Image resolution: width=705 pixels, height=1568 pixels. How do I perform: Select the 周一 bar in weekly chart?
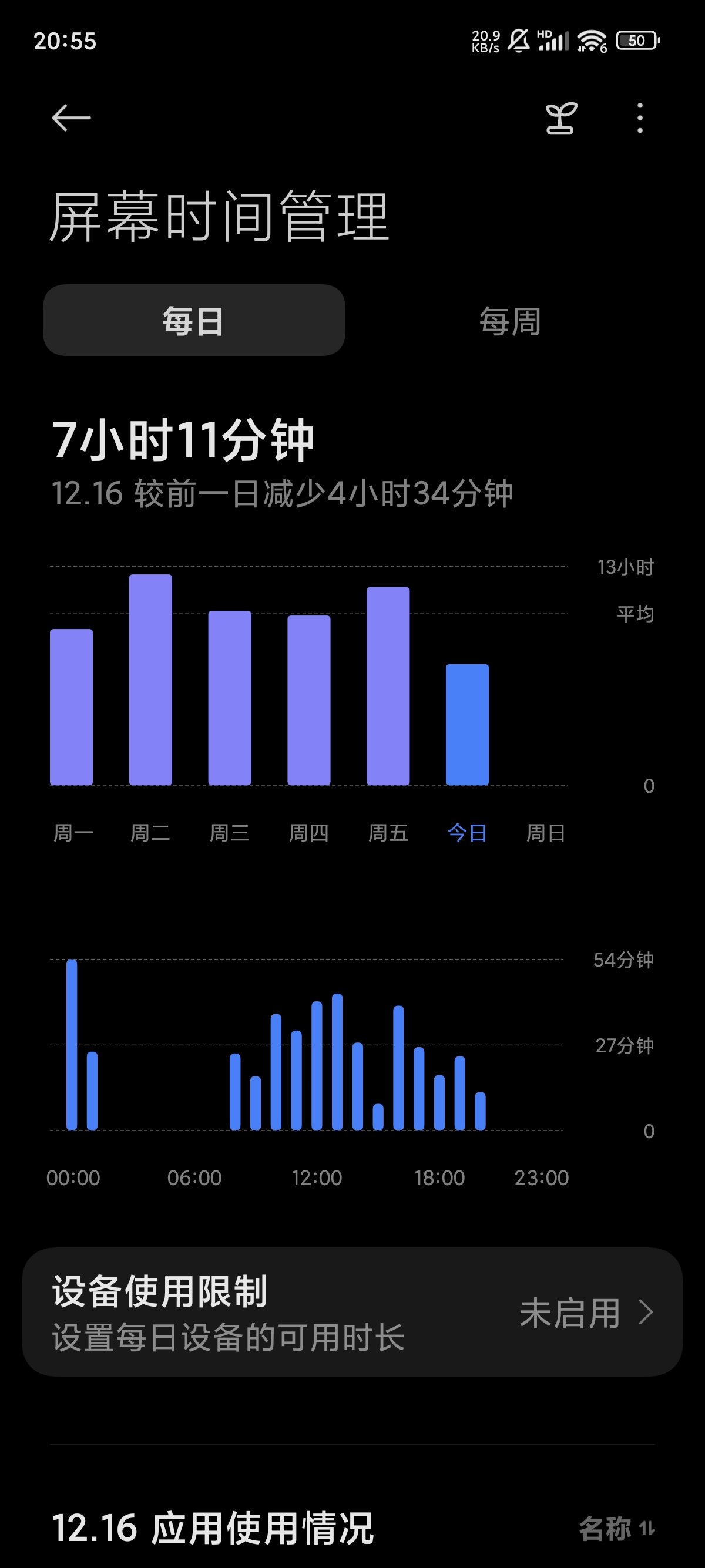[71, 706]
